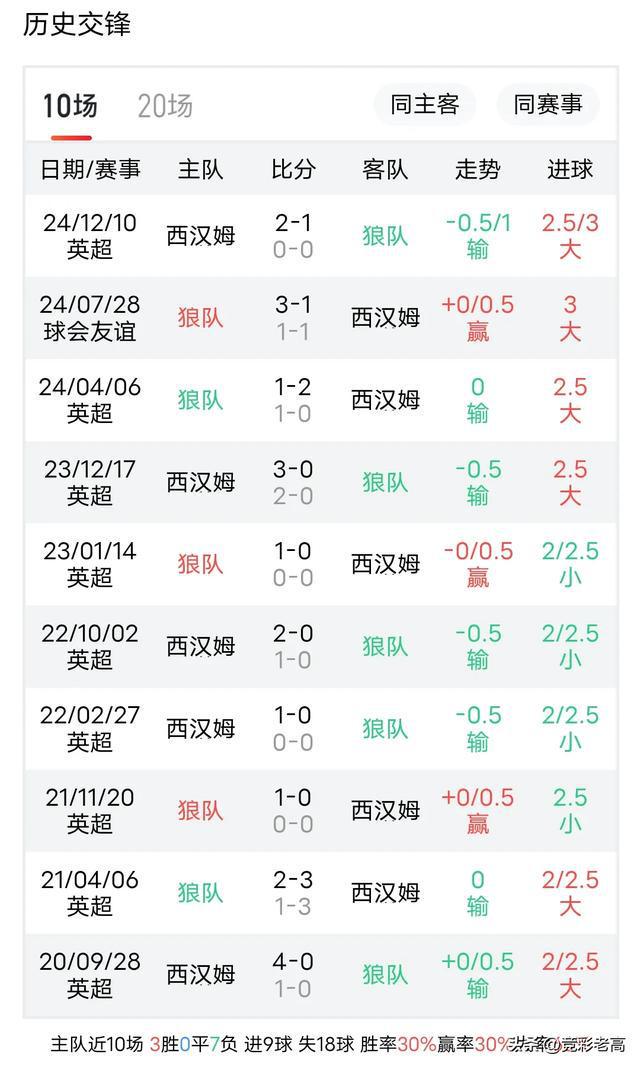The image size is (640, 1067).
Task: Select the 10场 tab
Action: click(x=70, y=106)
